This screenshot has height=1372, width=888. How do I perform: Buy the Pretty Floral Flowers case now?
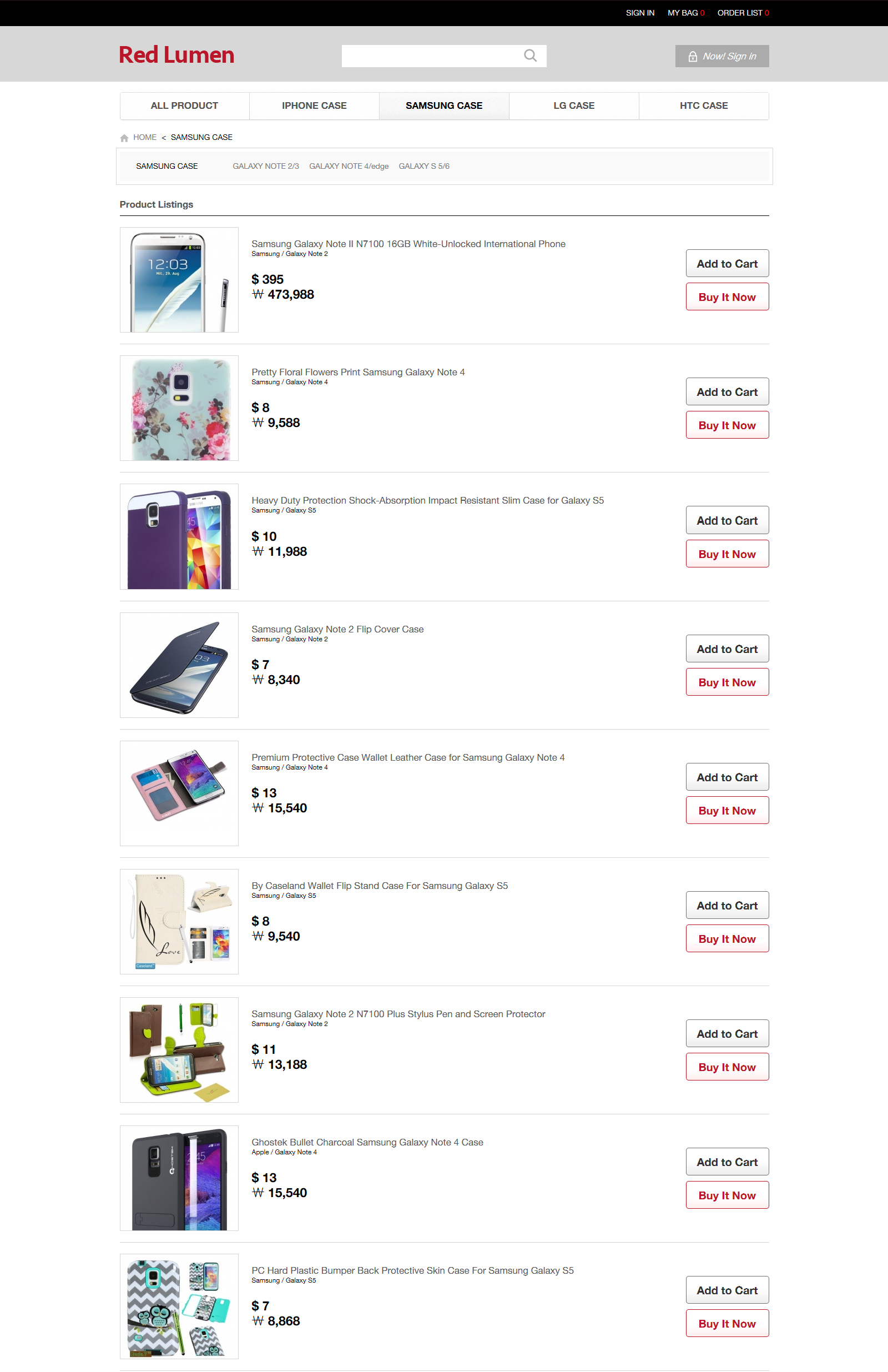coord(726,425)
